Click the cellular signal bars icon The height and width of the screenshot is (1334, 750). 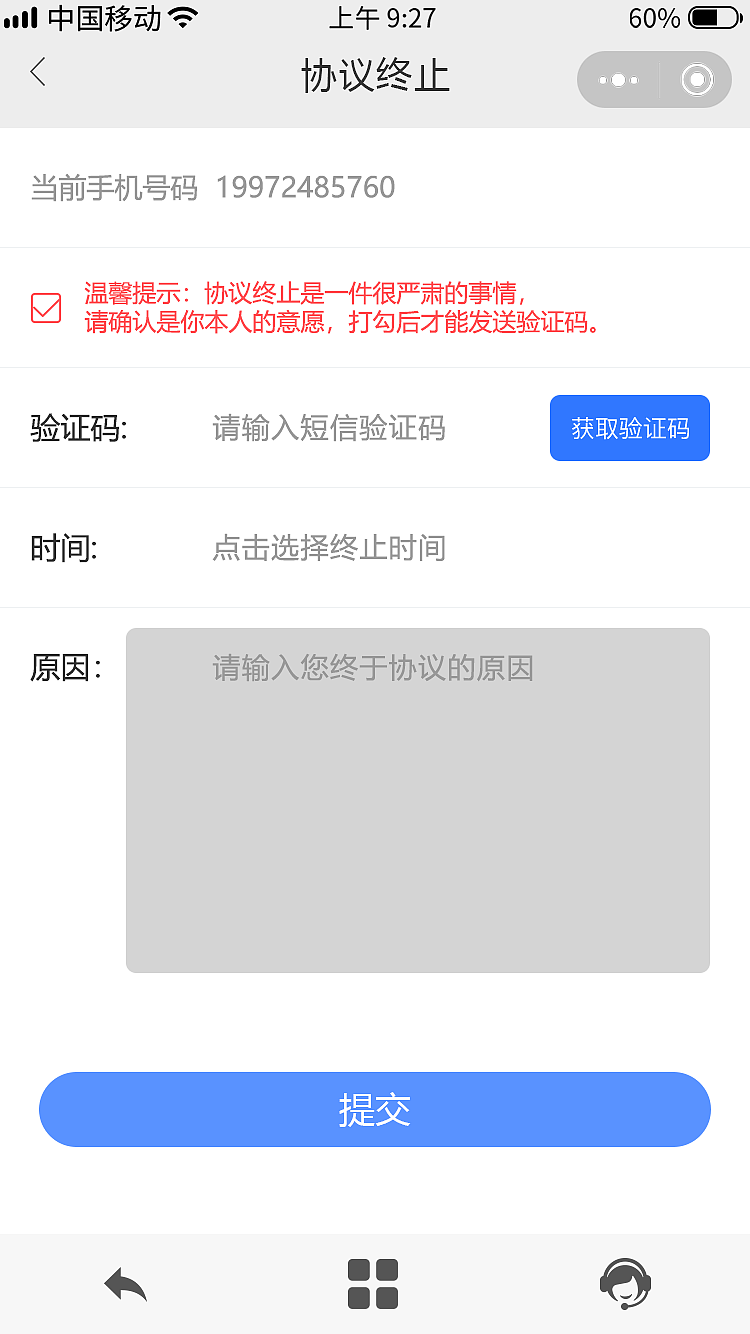tap(22, 16)
